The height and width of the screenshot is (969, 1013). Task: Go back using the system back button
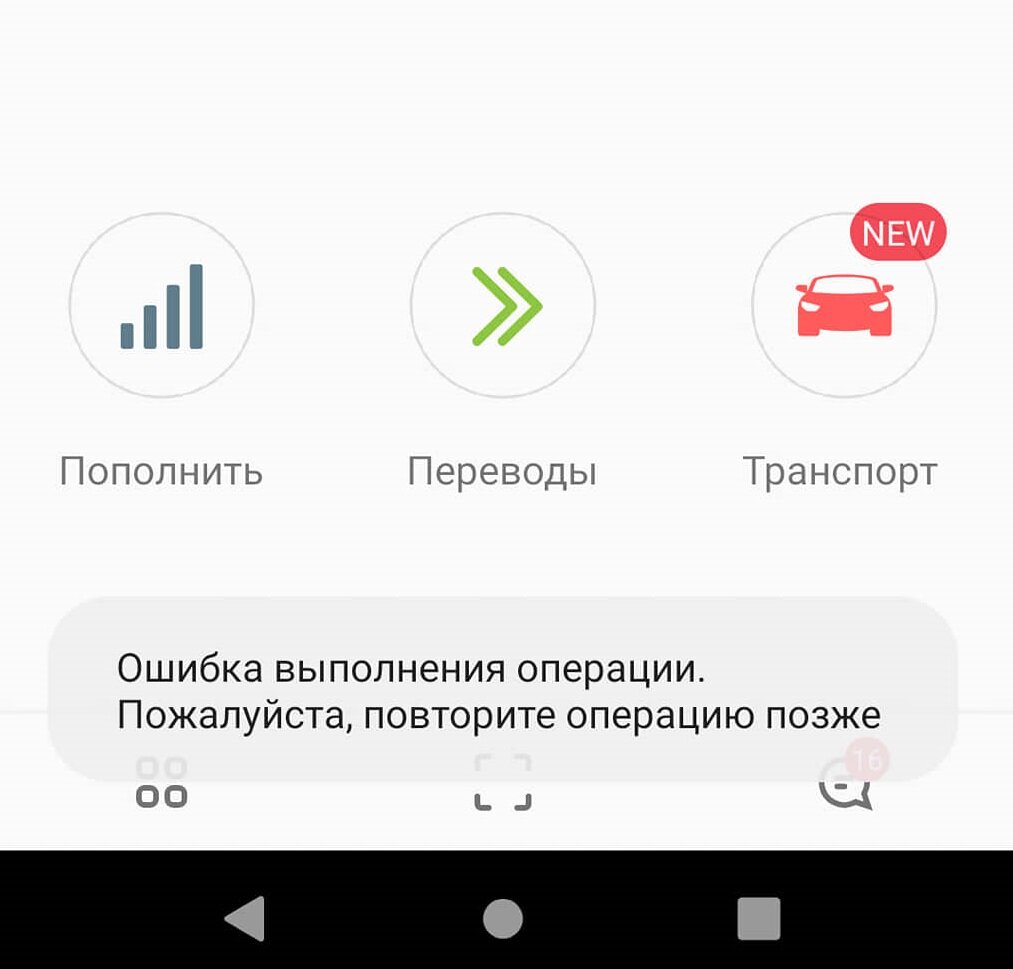pyautogui.click(x=245, y=917)
